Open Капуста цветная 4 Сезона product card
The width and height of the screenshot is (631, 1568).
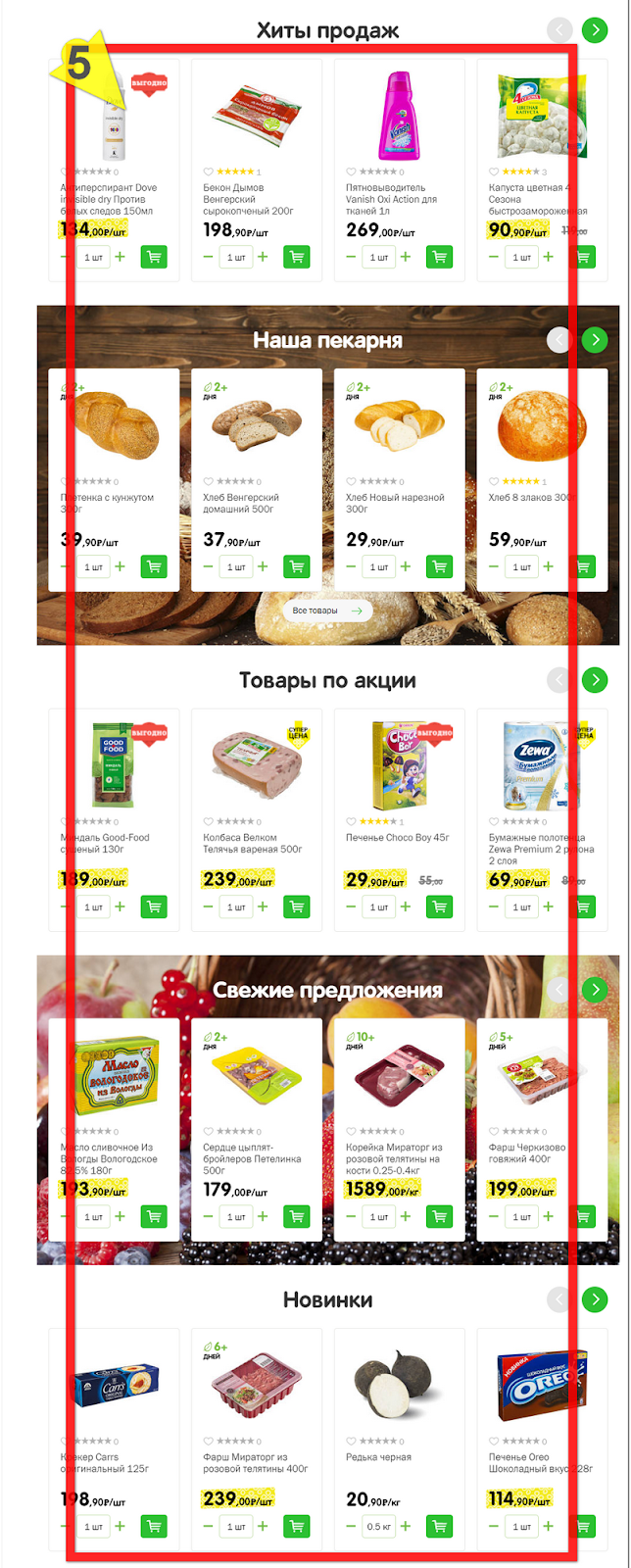pyautogui.click(x=529, y=118)
